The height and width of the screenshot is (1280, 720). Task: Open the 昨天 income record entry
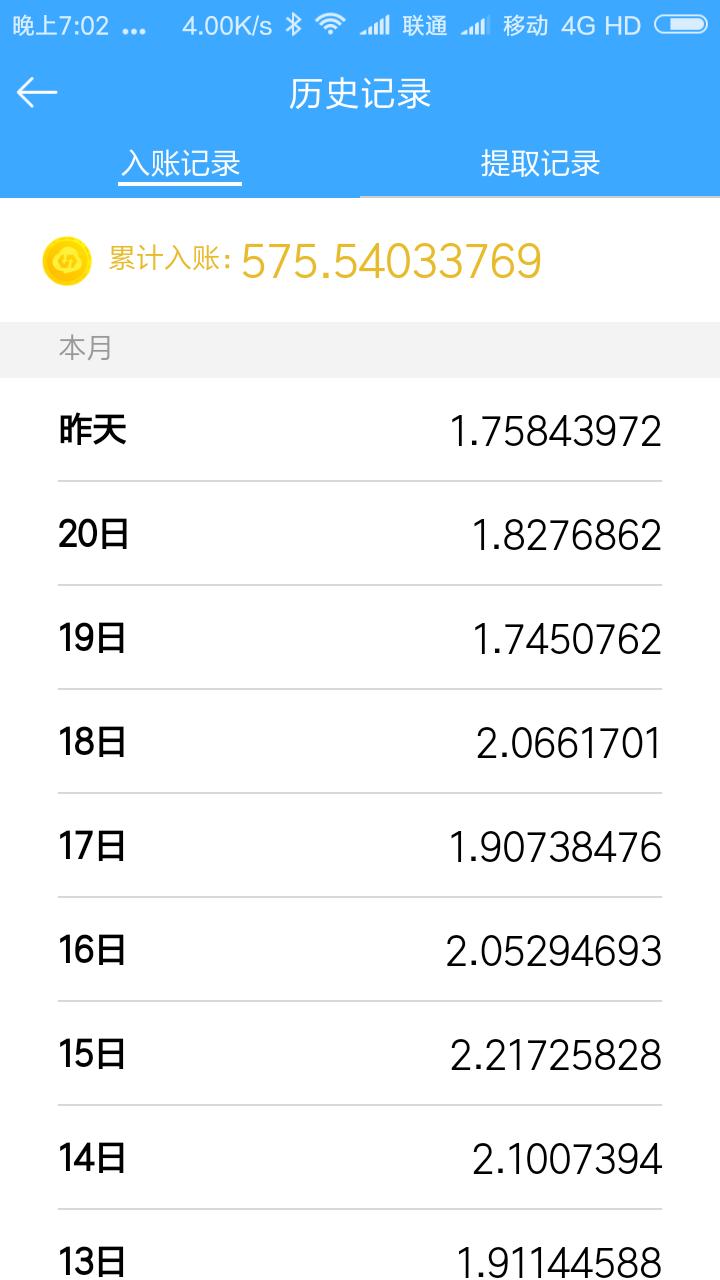(x=360, y=430)
